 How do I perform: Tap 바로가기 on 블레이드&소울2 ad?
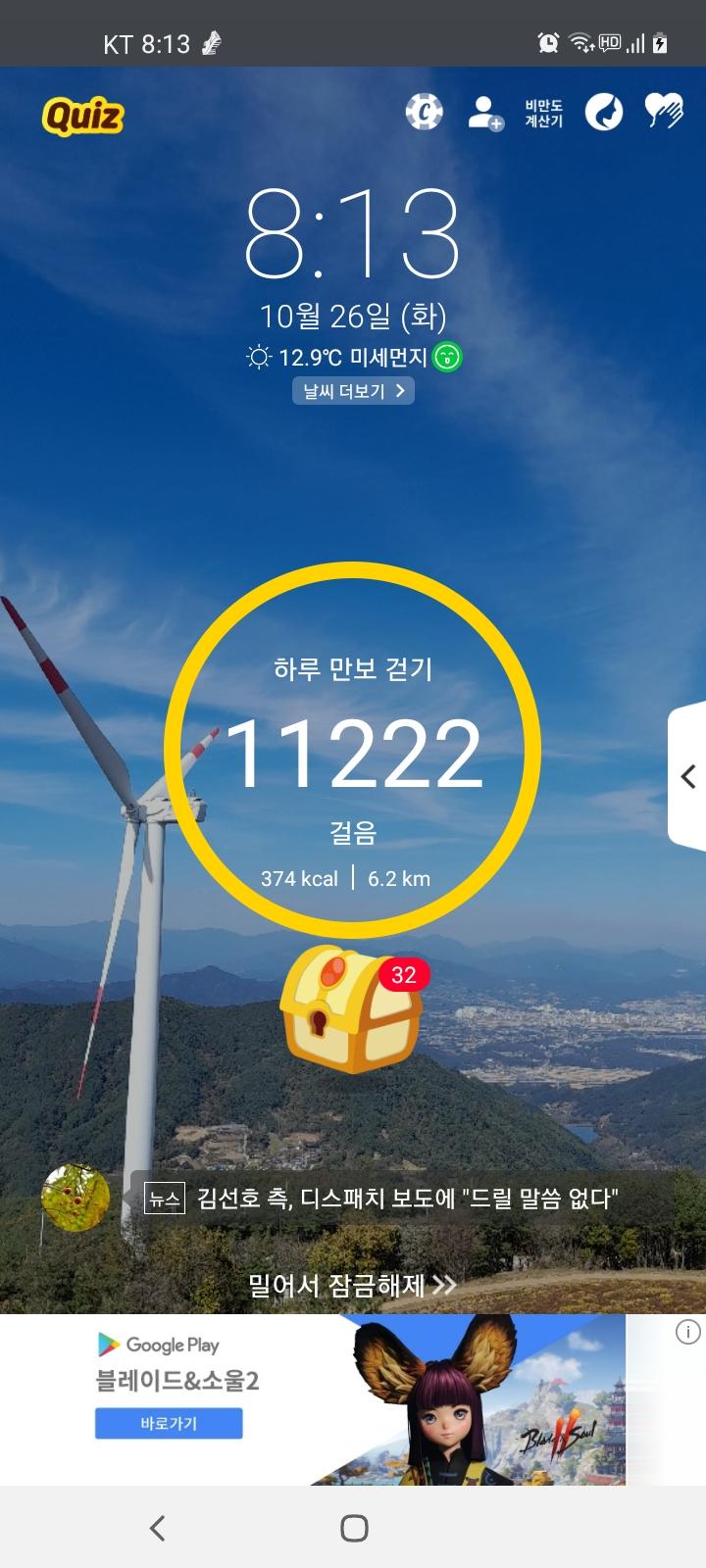[169, 1423]
